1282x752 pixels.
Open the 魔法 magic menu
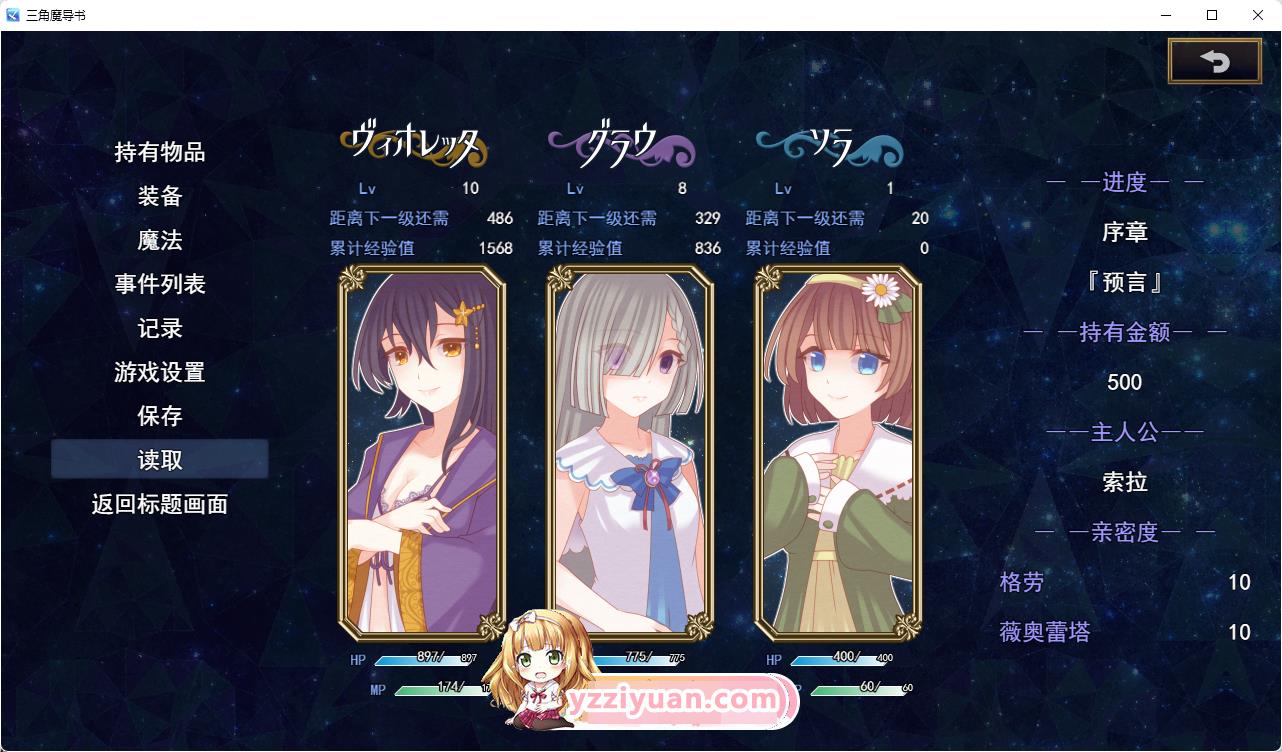tap(160, 240)
